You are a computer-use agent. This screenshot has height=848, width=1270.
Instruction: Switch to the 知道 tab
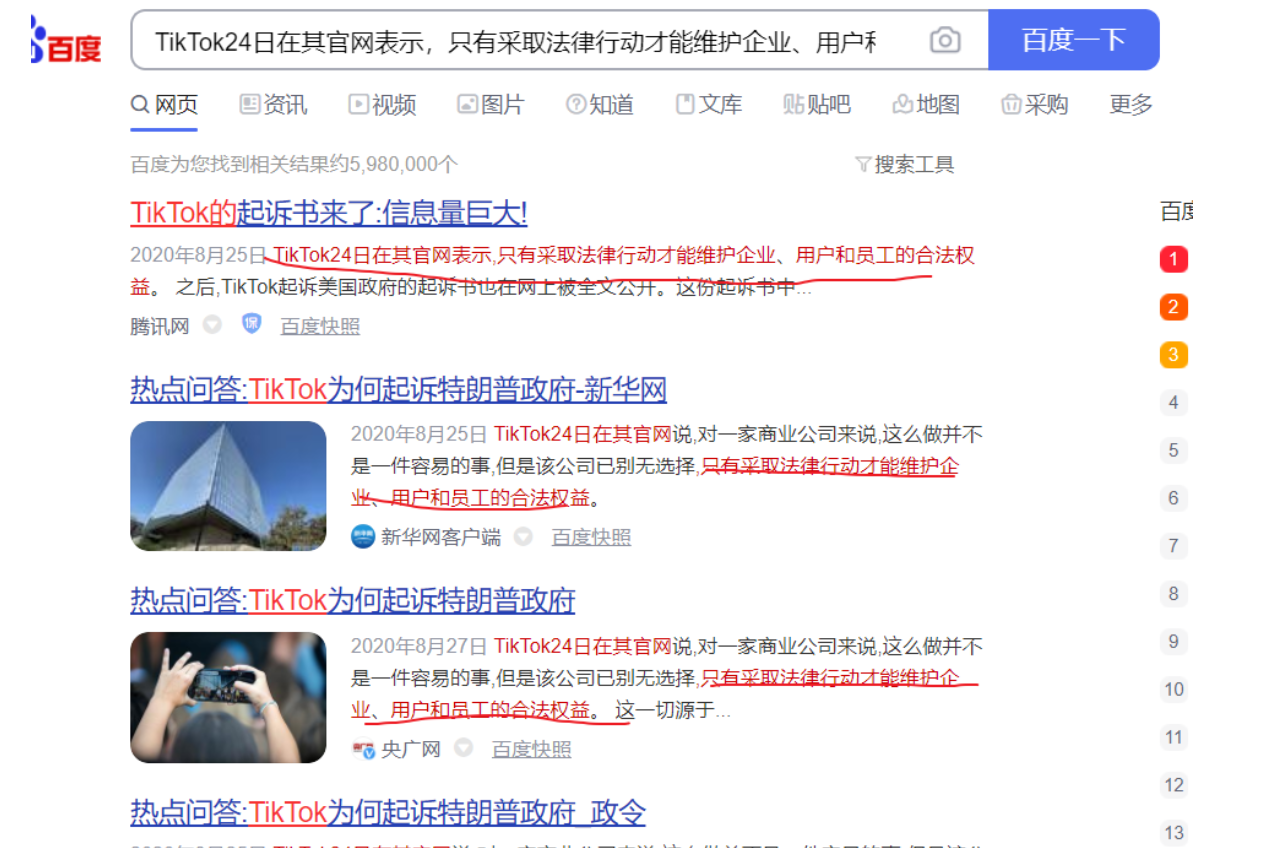coord(600,105)
